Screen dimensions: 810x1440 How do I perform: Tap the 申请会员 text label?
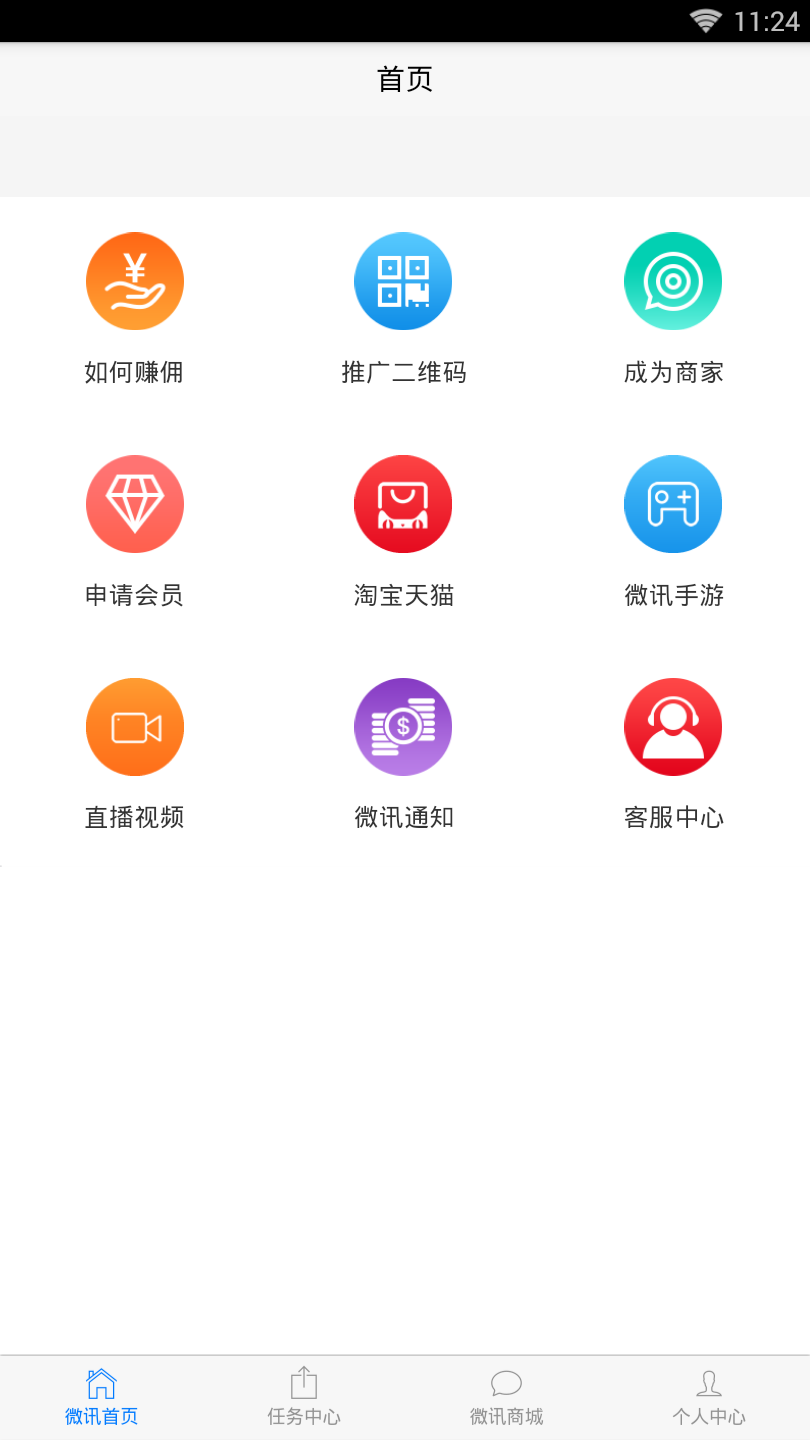(135, 595)
